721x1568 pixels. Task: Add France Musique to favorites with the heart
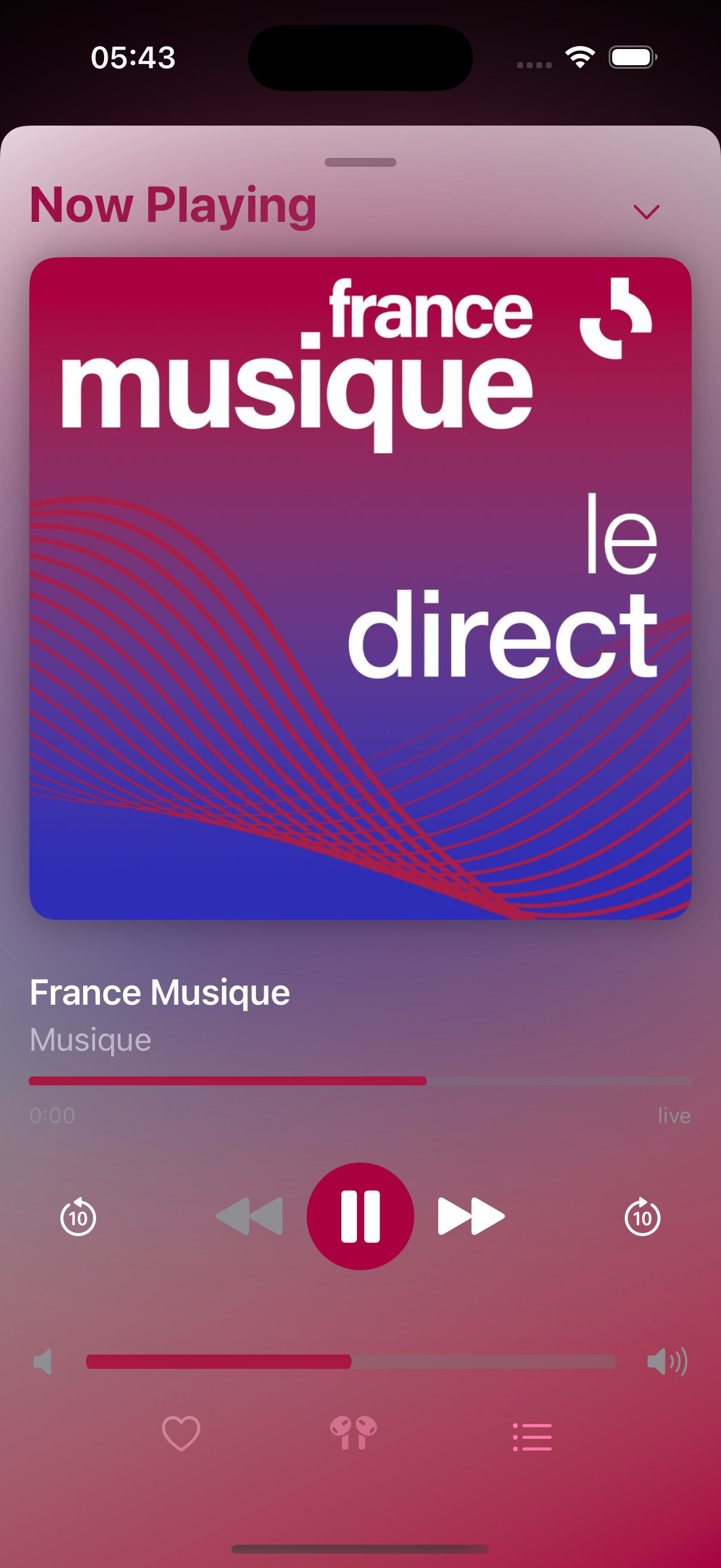pos(181,1433)
